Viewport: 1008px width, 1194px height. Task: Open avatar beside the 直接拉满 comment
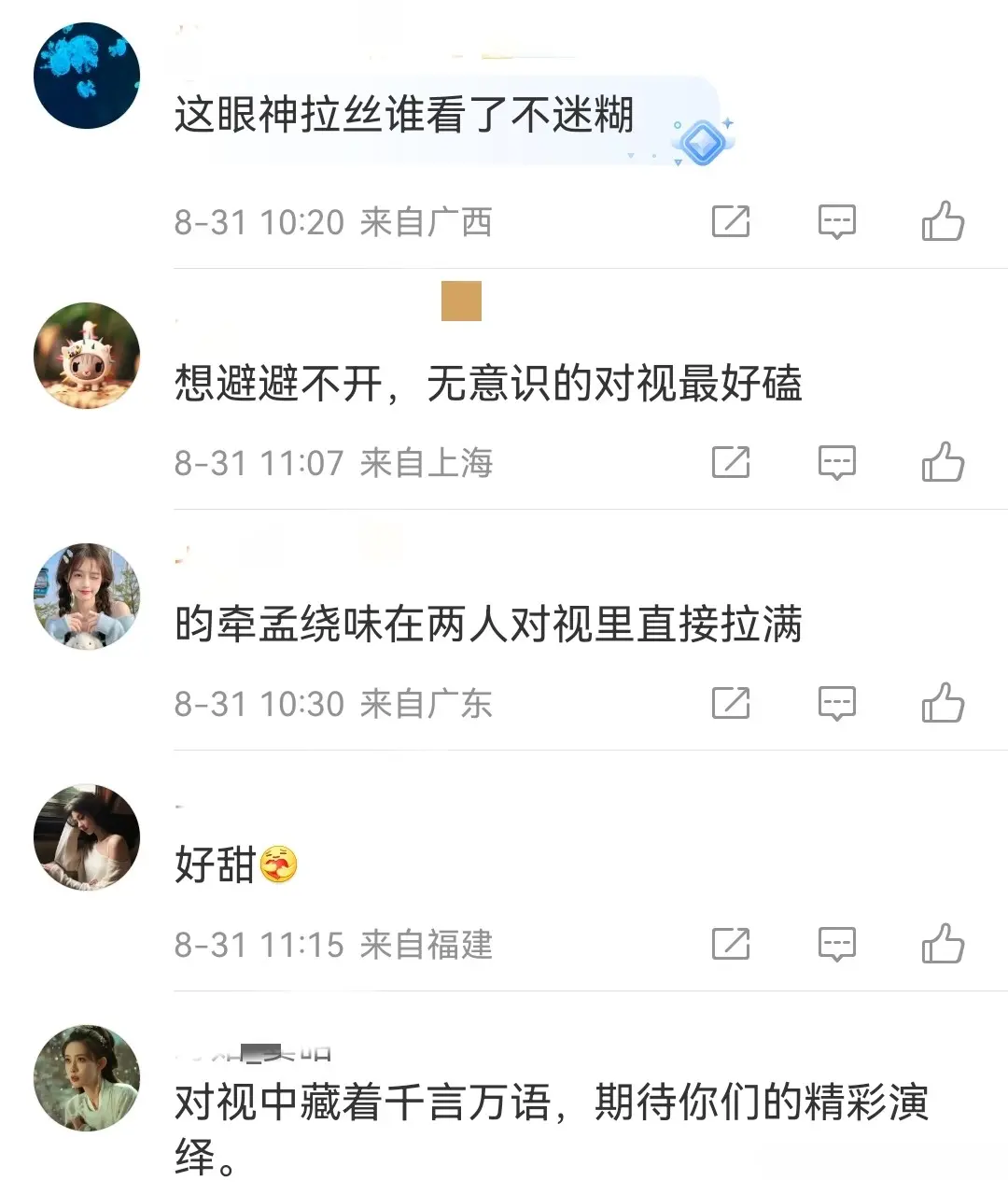[x=87, y=597]
